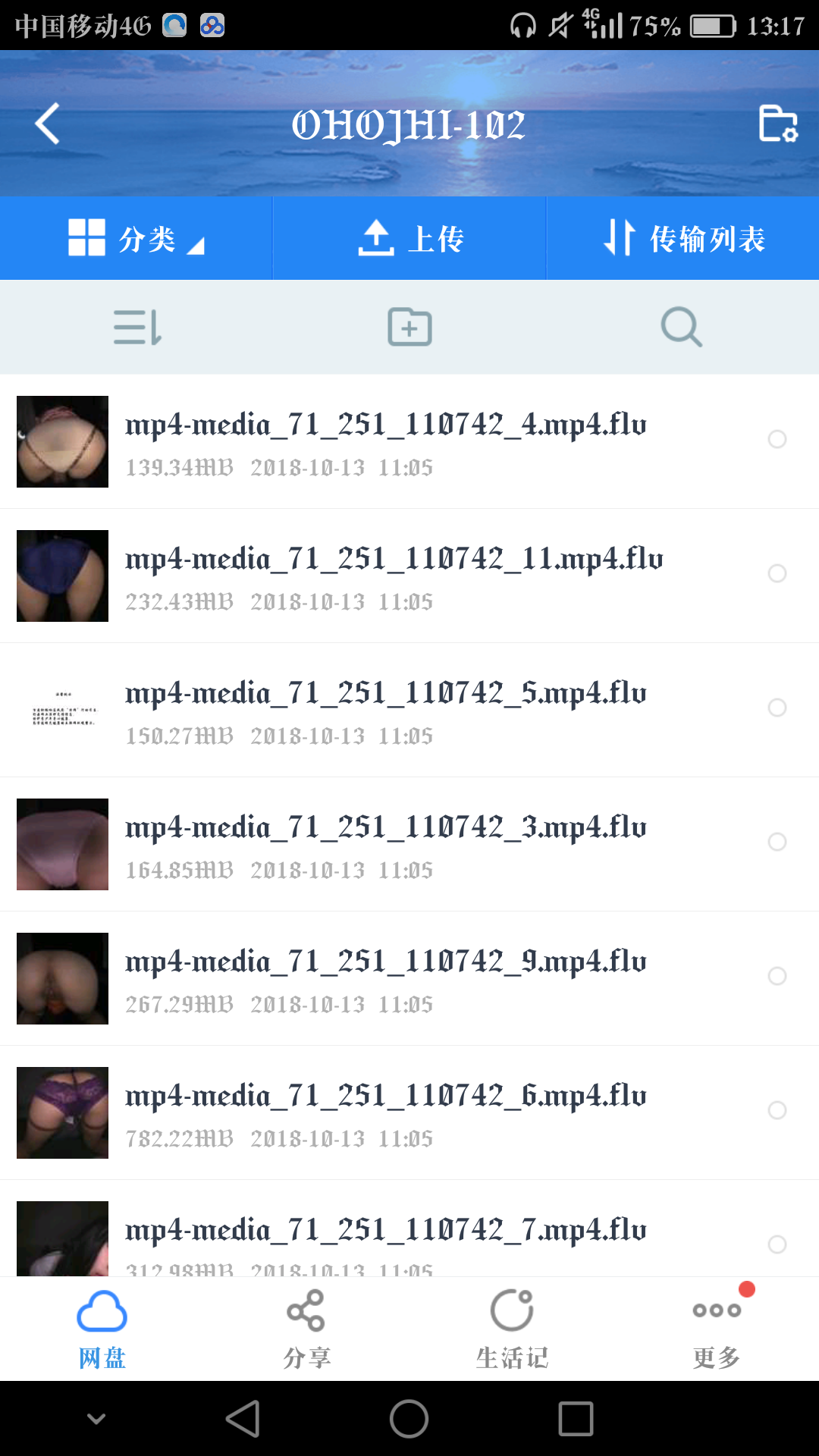
Task: Go back with the arrow in the header
Action: 47,124
